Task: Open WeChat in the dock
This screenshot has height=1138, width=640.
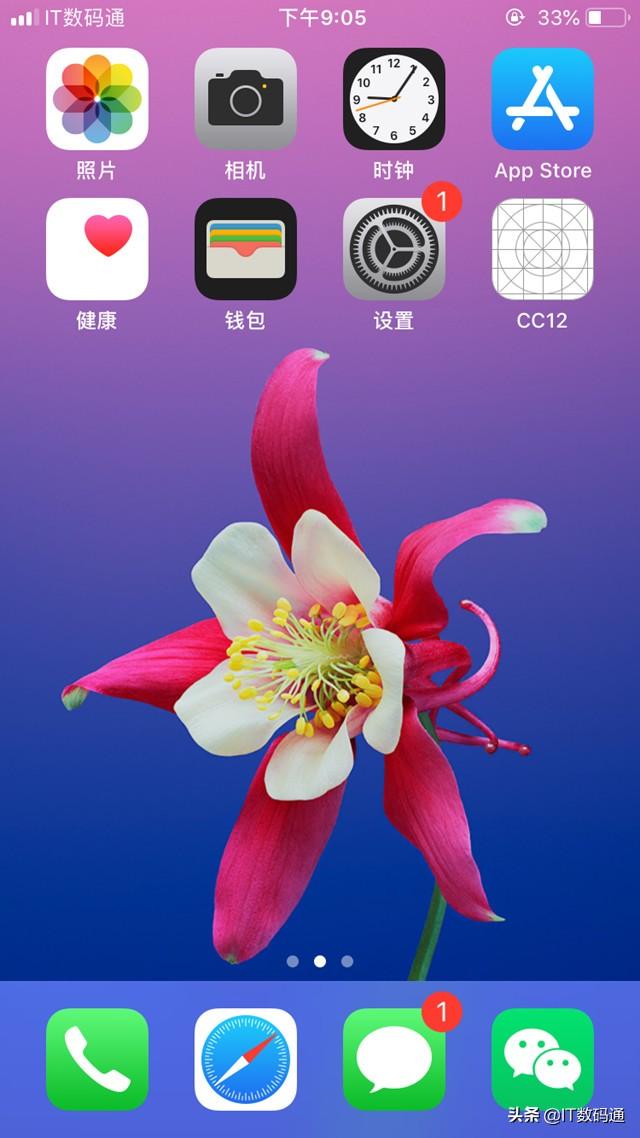Action: click(x=543, y=1059)
